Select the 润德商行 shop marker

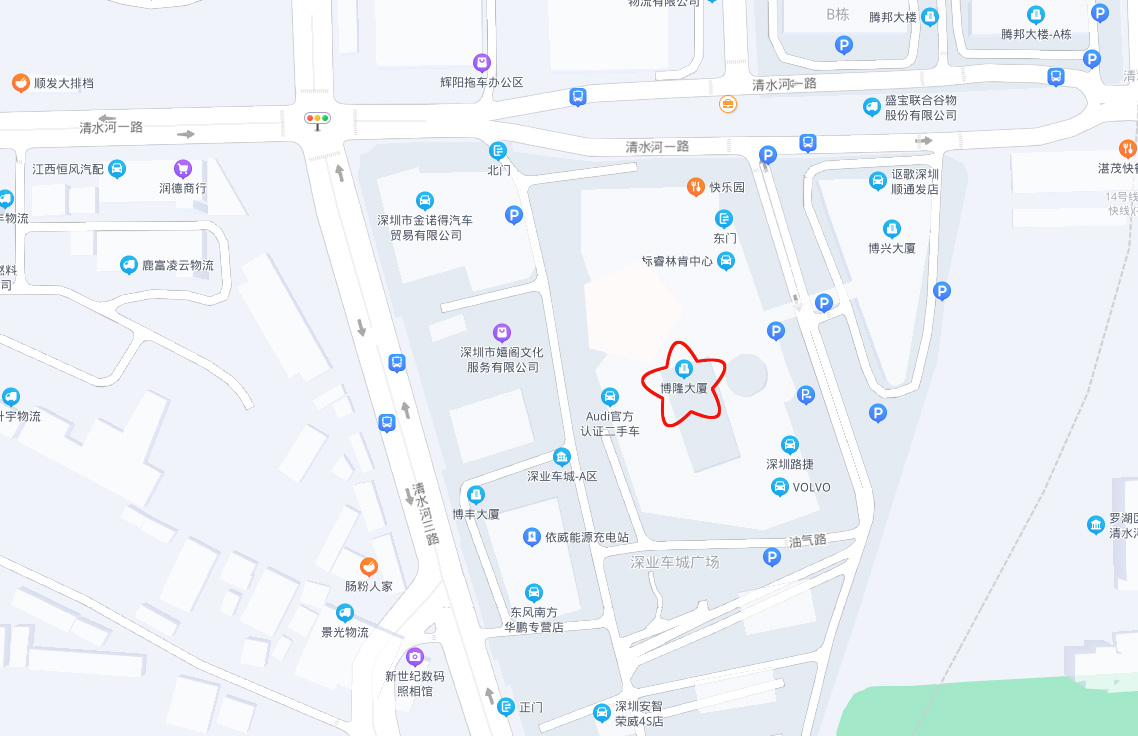tap(182, 169)
